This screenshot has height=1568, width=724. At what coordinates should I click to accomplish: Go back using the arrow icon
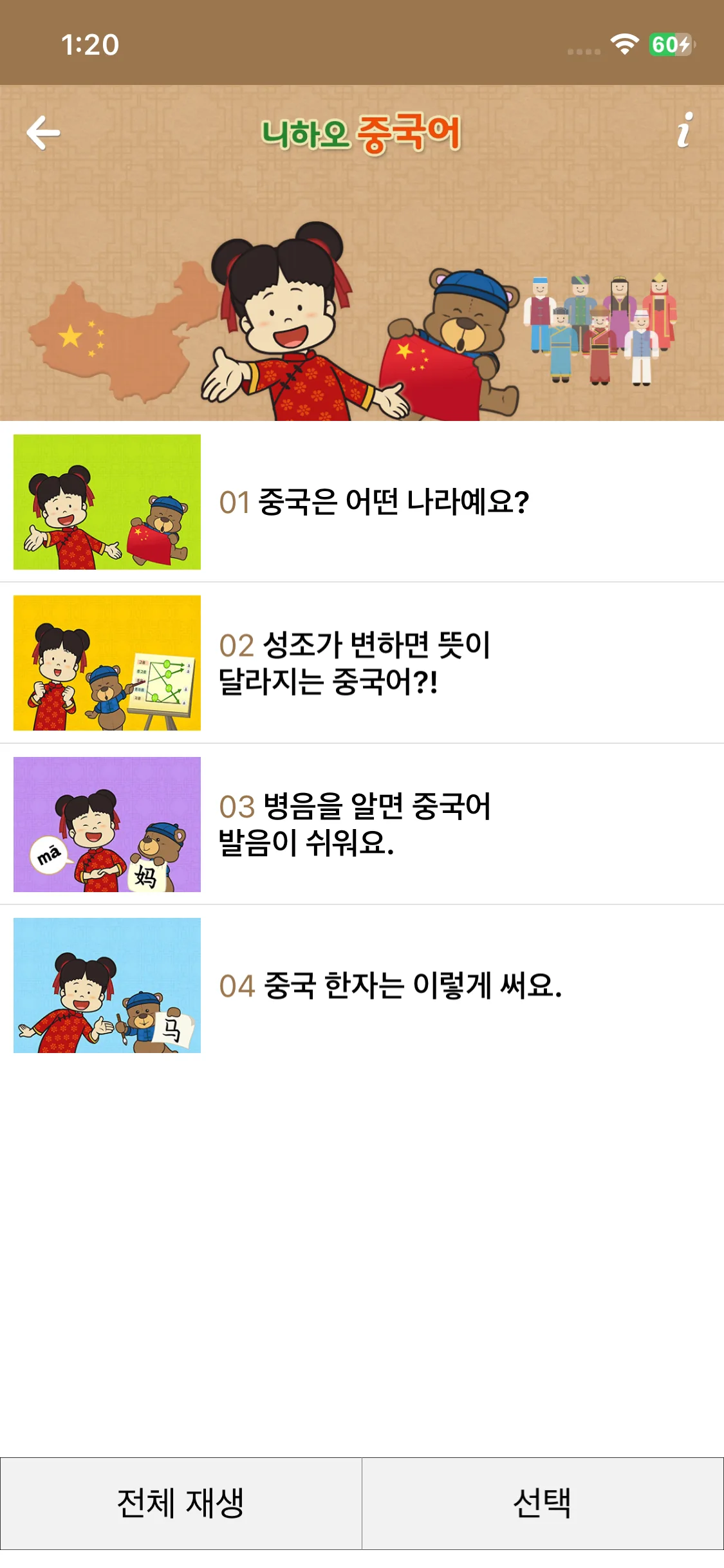click(43, 133)
